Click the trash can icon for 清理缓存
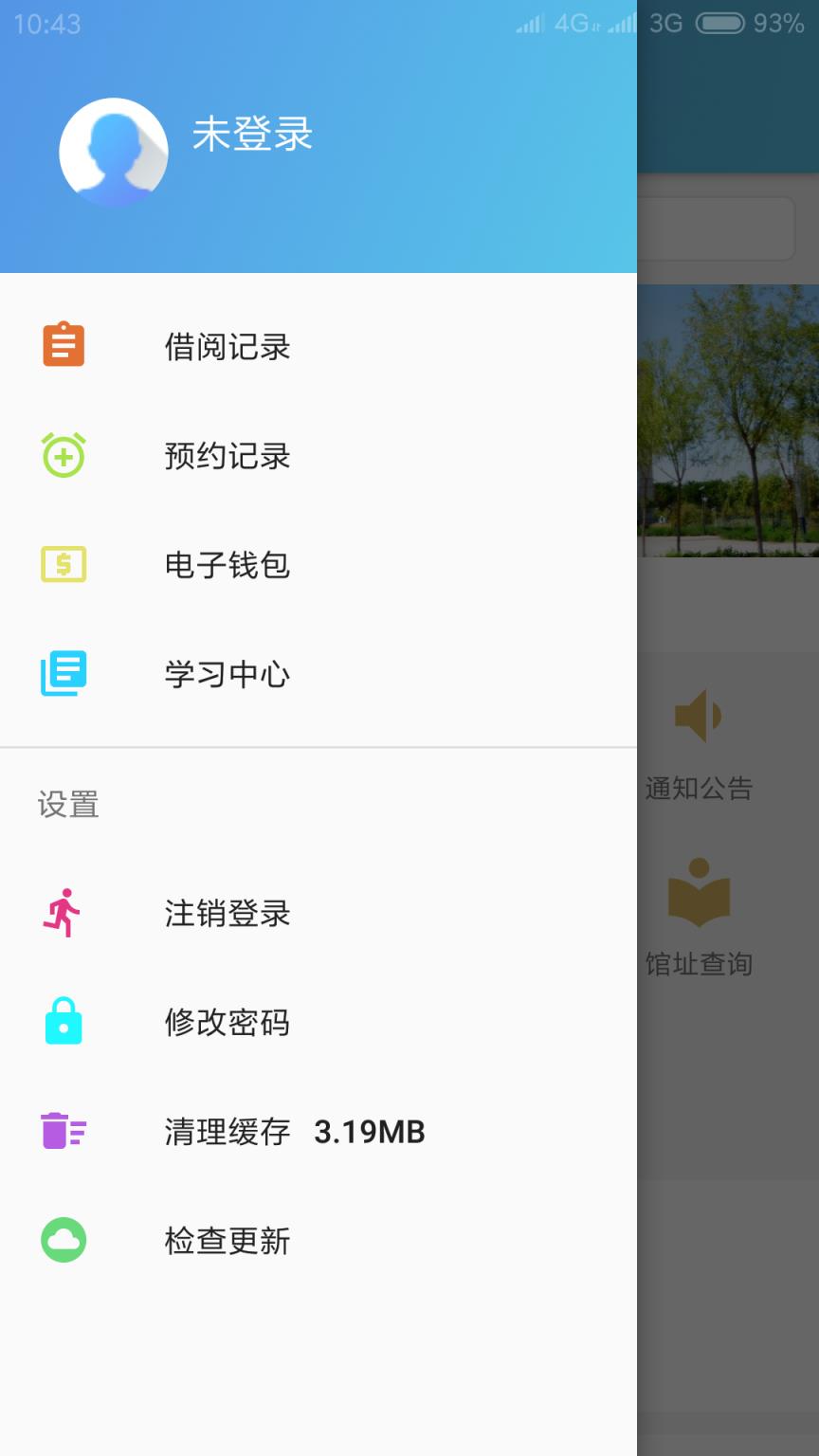The image size is (819, 1456). point(63,1131)
